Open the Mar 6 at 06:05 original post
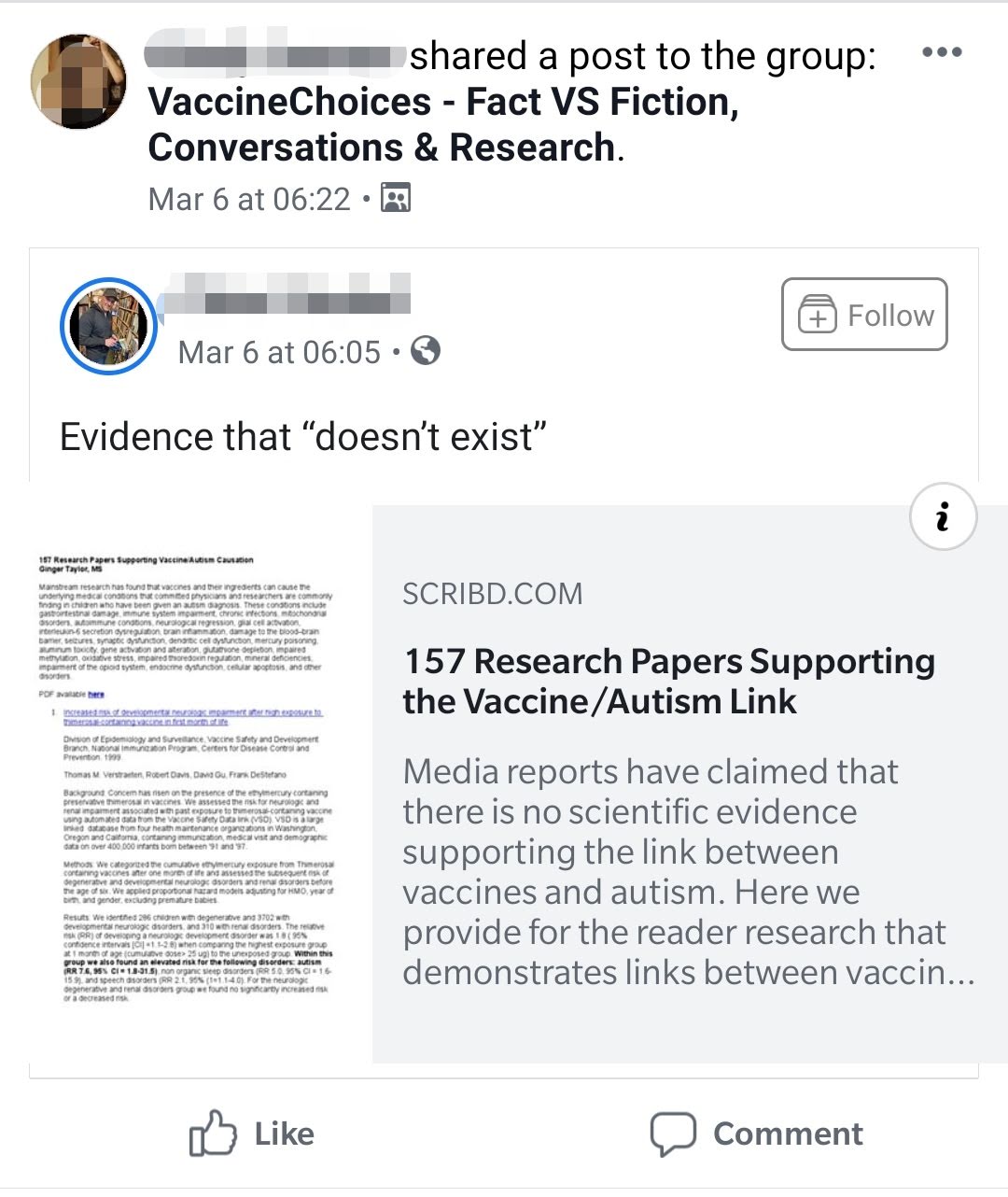Image resolution: width=1008 pixels, height=1197 pixels. click(279, 352)
